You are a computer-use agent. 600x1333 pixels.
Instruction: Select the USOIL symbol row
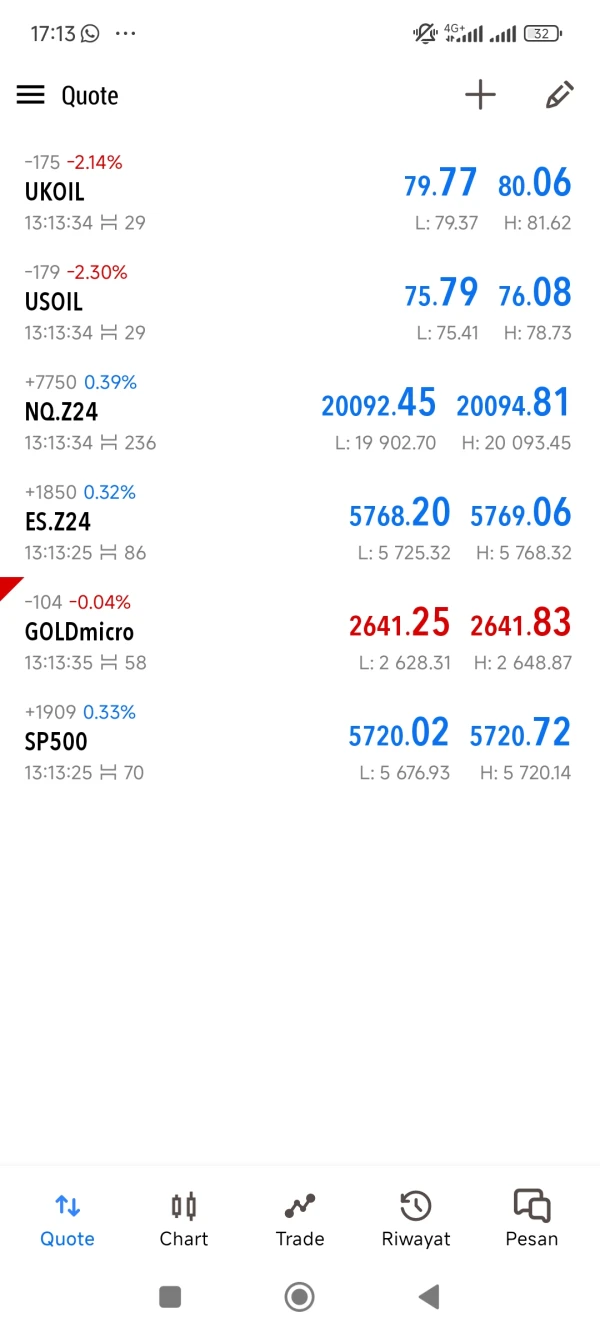point(300,302)
